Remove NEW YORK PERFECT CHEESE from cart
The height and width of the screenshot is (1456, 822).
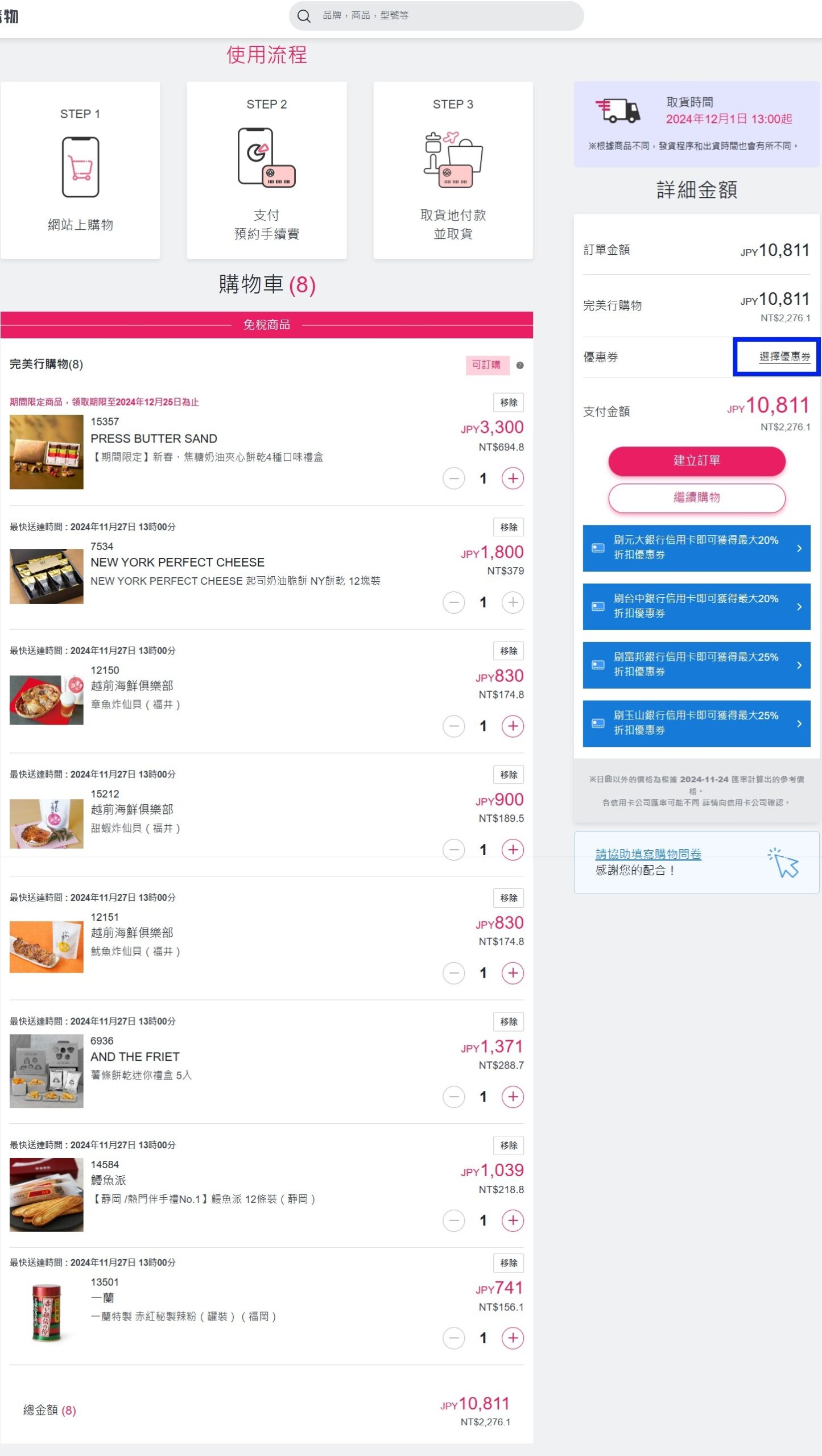pyautogui.click(x=508, y=527)
